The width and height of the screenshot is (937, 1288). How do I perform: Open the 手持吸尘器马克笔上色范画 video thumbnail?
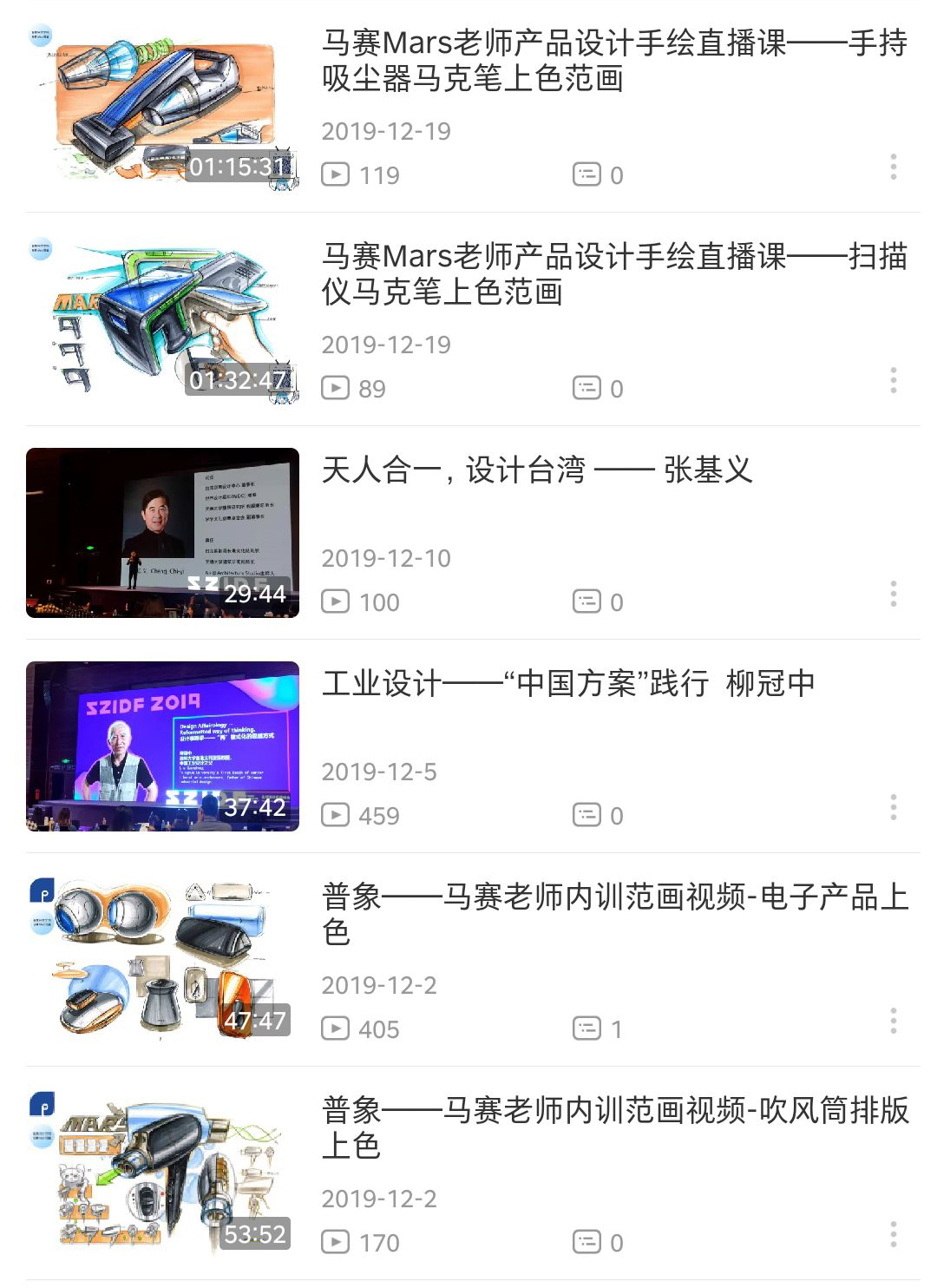pos(162,106)
